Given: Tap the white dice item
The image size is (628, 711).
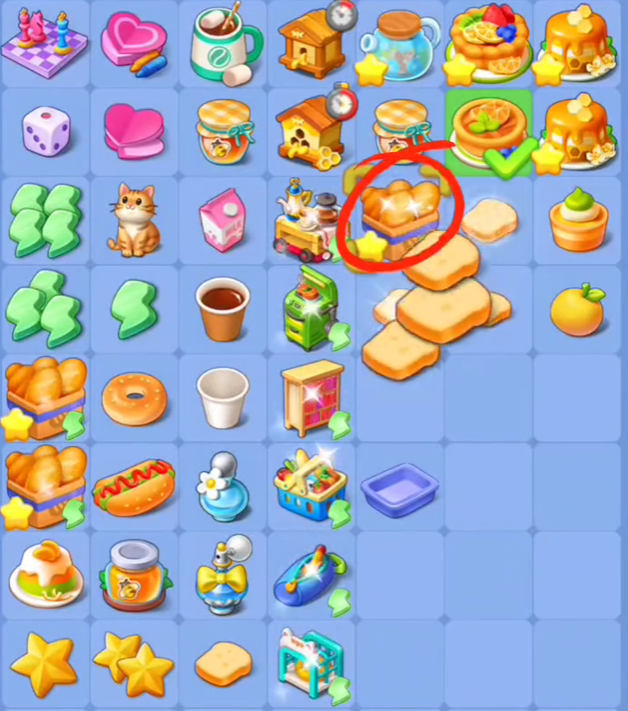Looking at the screenshot, I should 45,131.
